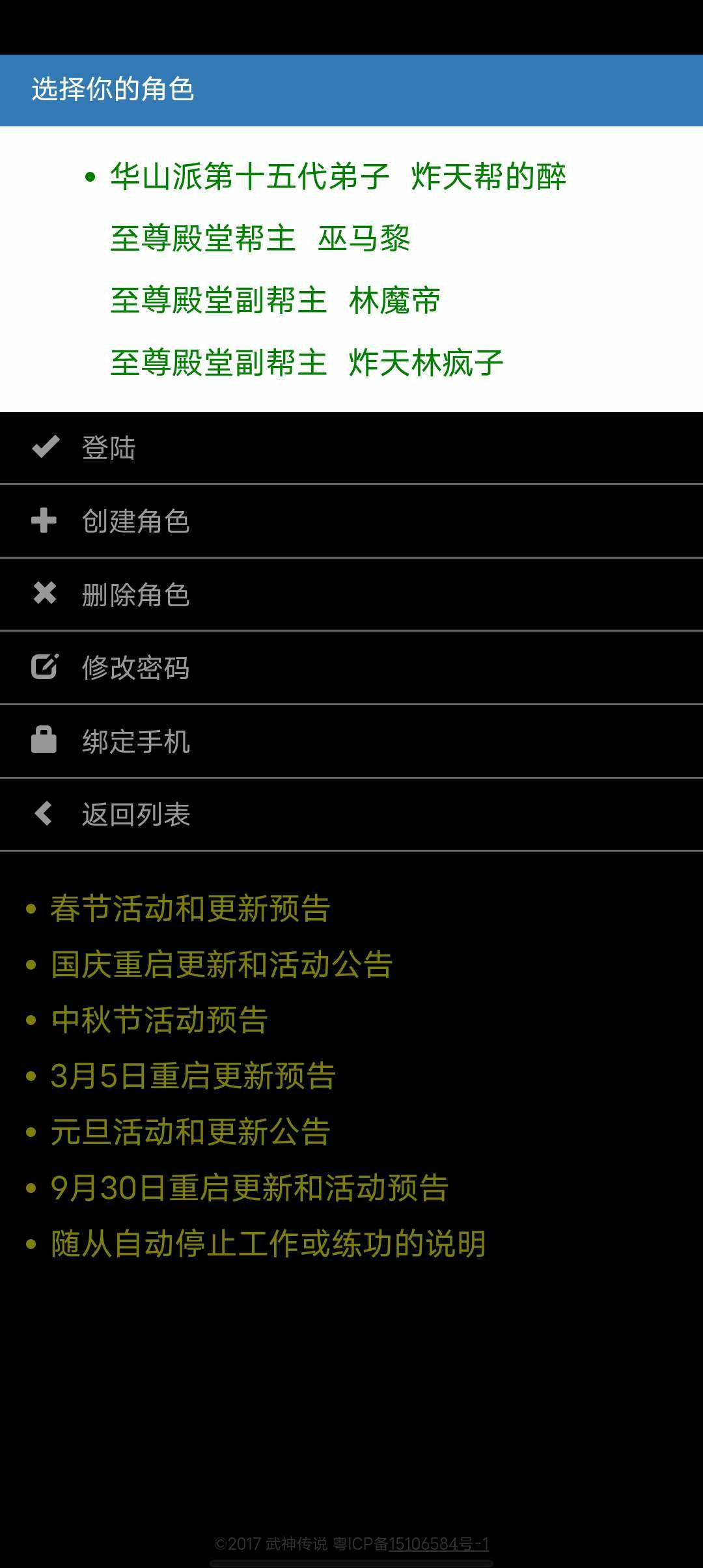
Task: Read 随从自动停止工作或练功的说明
Action: (268, 1244)
